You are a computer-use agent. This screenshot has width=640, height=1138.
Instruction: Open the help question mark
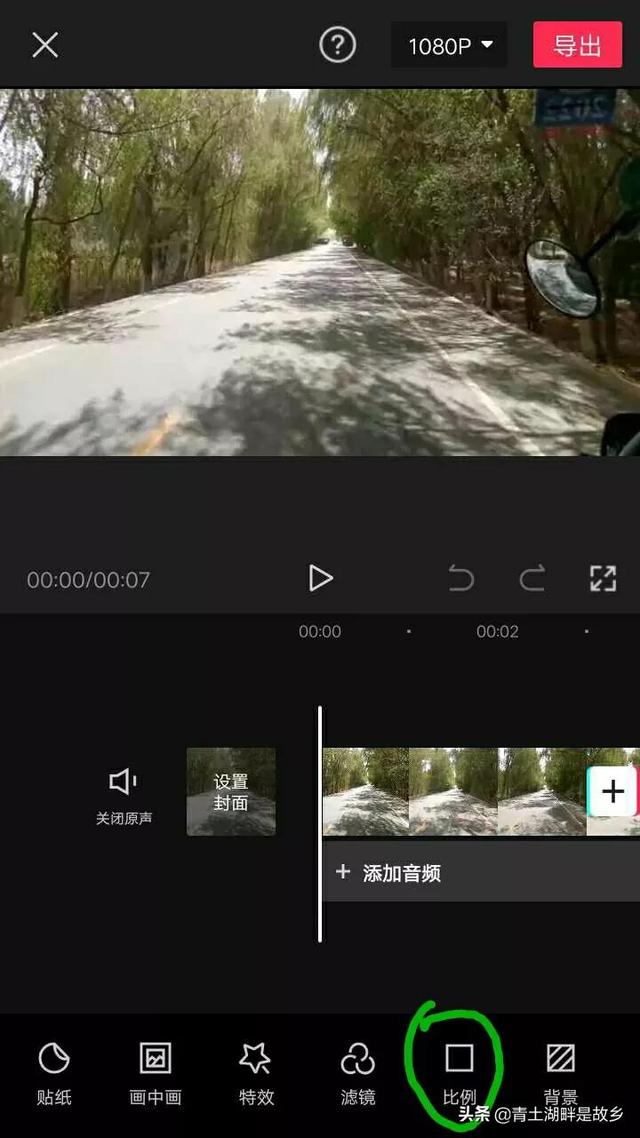(x=337, y=45)
